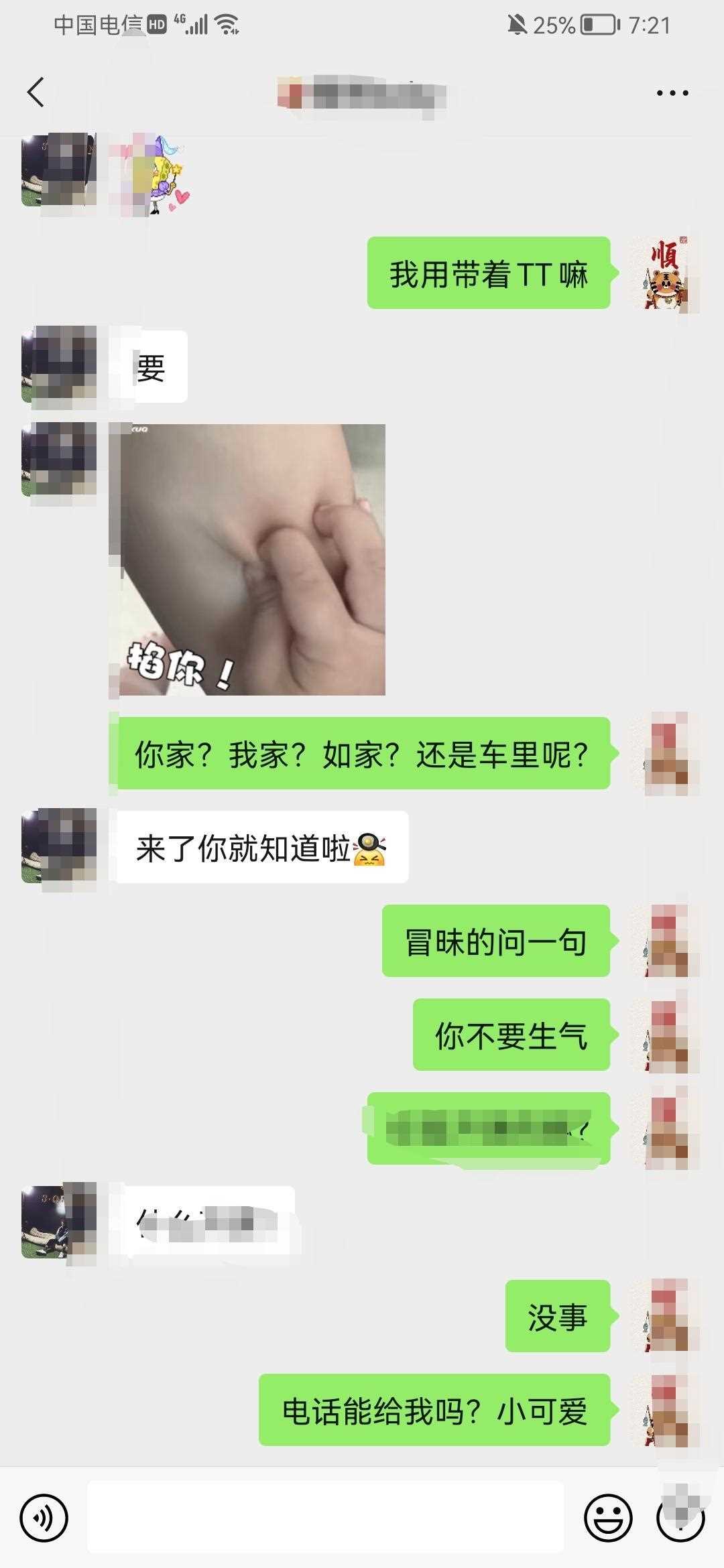Open the plus attachments menu
The width and height of the screenshot is (724, 1568).
[x=680, y=1518]
